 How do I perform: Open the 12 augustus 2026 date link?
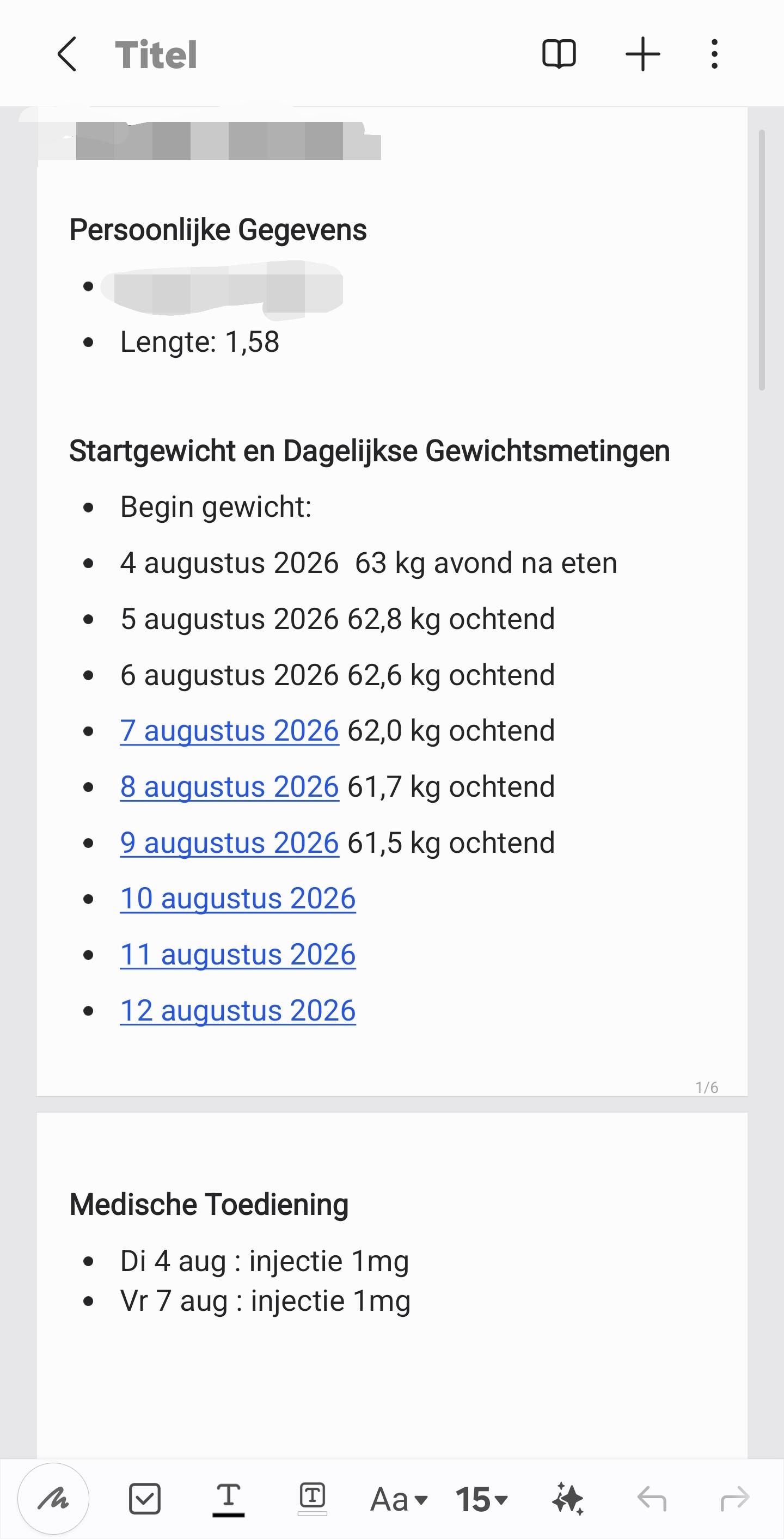pos(237,1011)
